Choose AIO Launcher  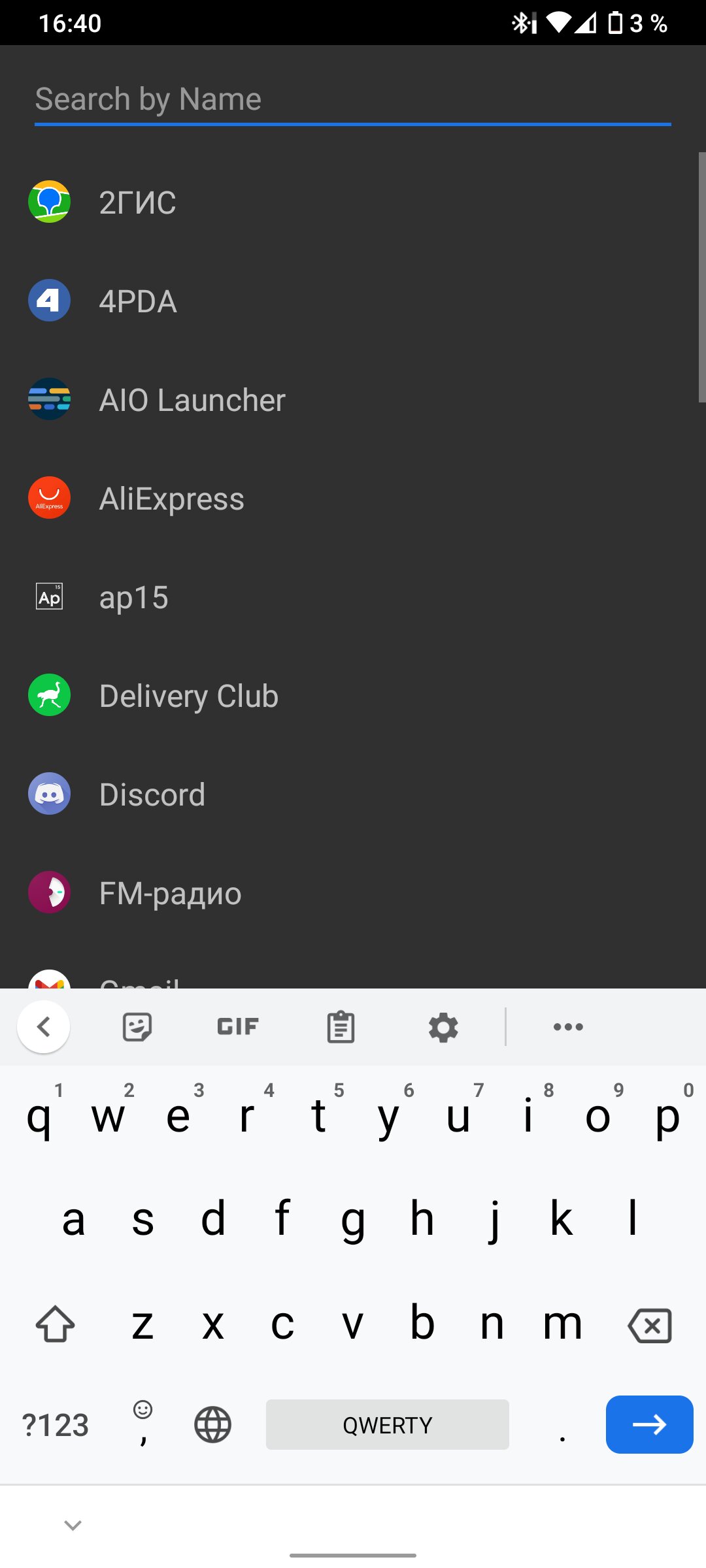pyautogui.click(x=353, y=399)
